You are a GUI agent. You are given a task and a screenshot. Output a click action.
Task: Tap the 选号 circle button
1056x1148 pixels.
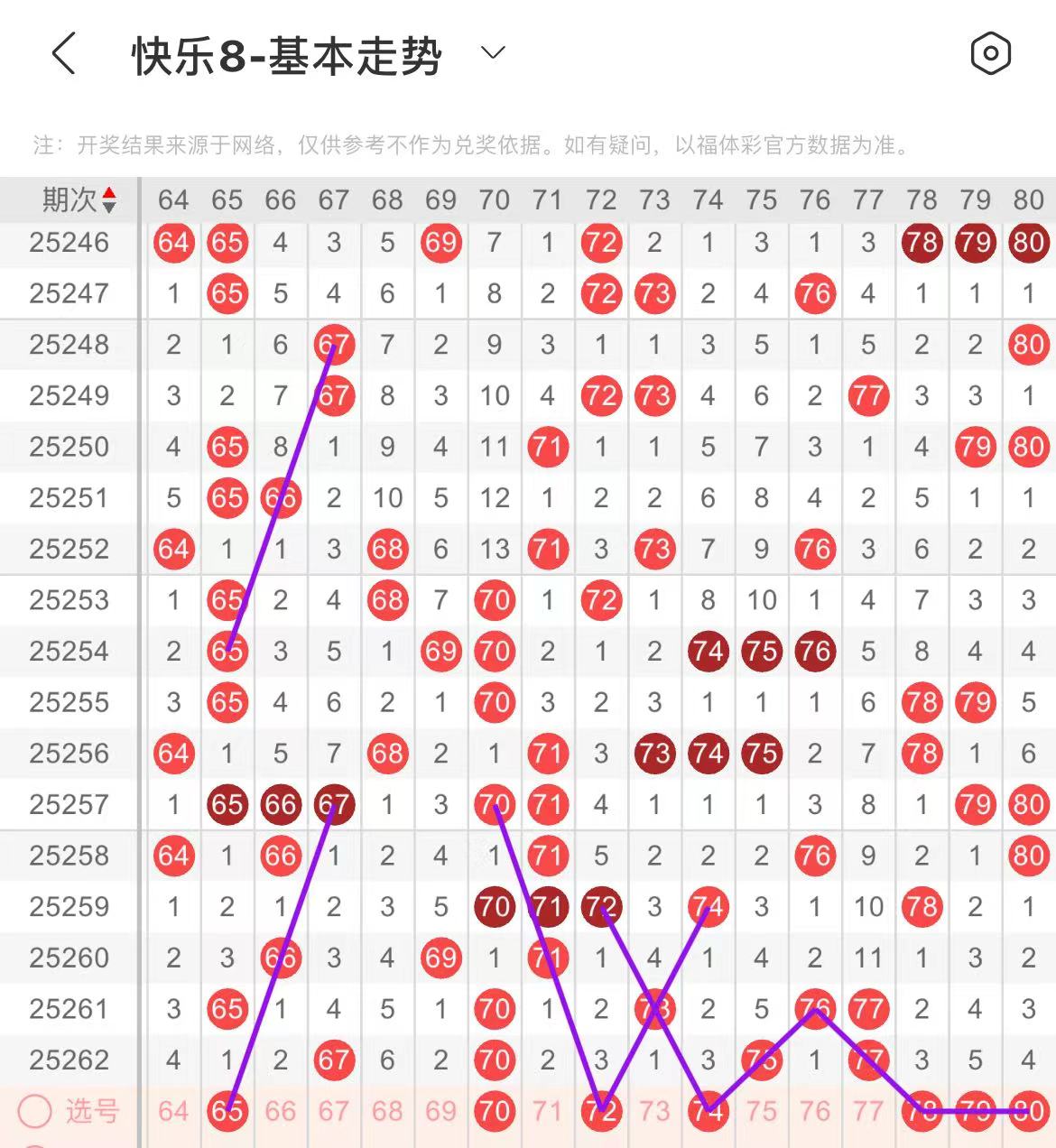[x=35, y=1112]
